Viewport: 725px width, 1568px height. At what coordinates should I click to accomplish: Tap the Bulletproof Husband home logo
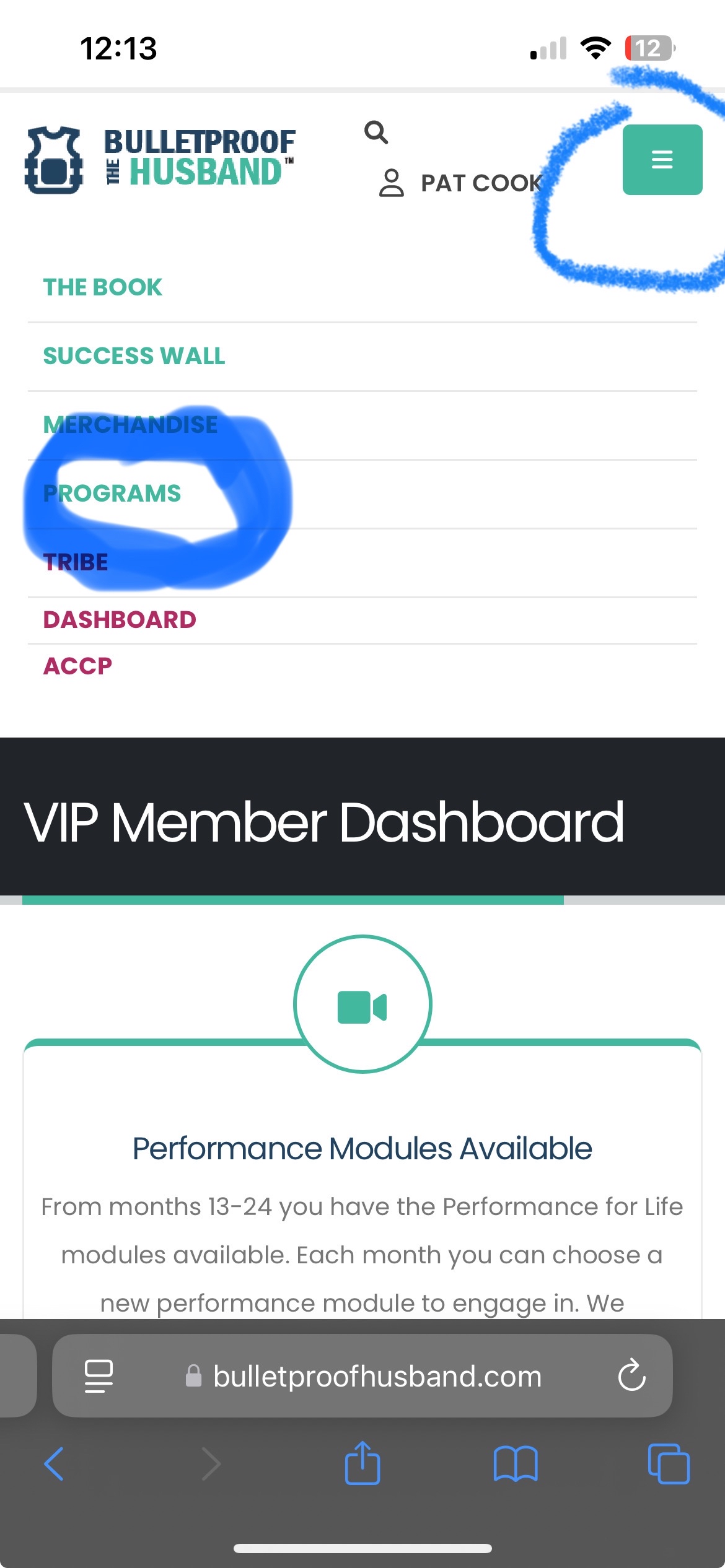coord(160,159)
